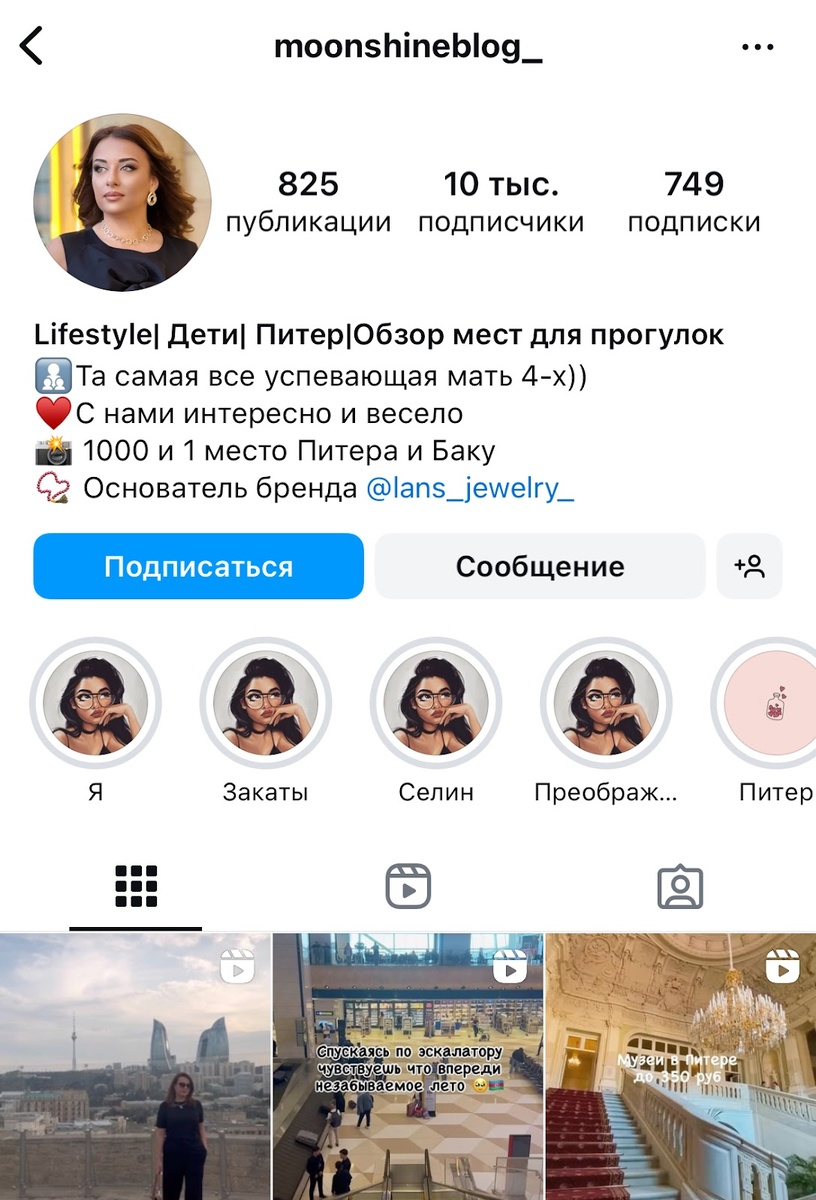The width and height of the screenshot is (816, 1200).
Task: Open the escalator reel Спускаясь по эскалатору
Action: [x=408, y=1066]
